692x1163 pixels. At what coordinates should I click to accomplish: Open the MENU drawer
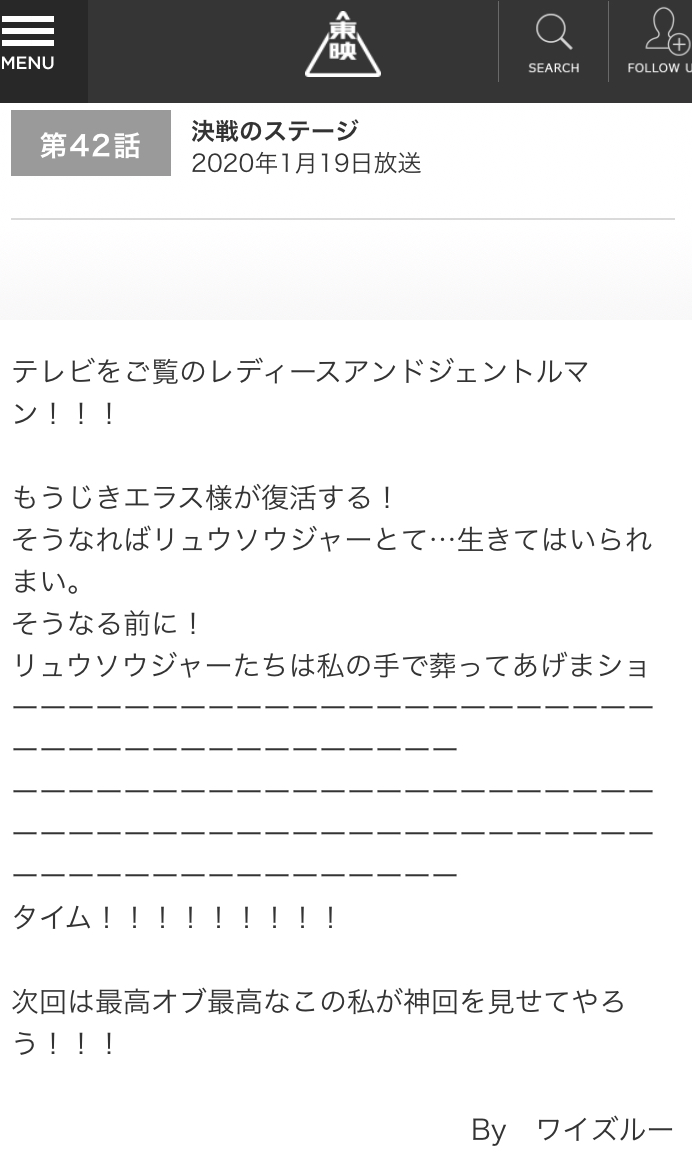[29, 44]
